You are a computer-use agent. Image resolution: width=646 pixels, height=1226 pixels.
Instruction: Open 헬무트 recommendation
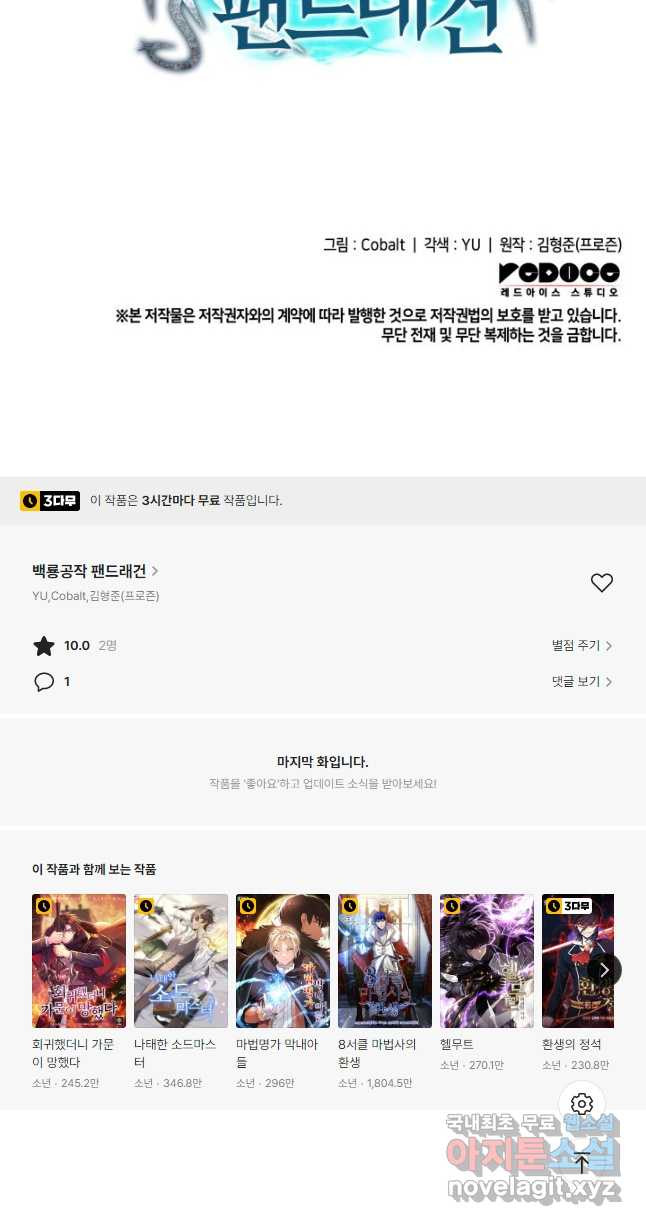487,961
